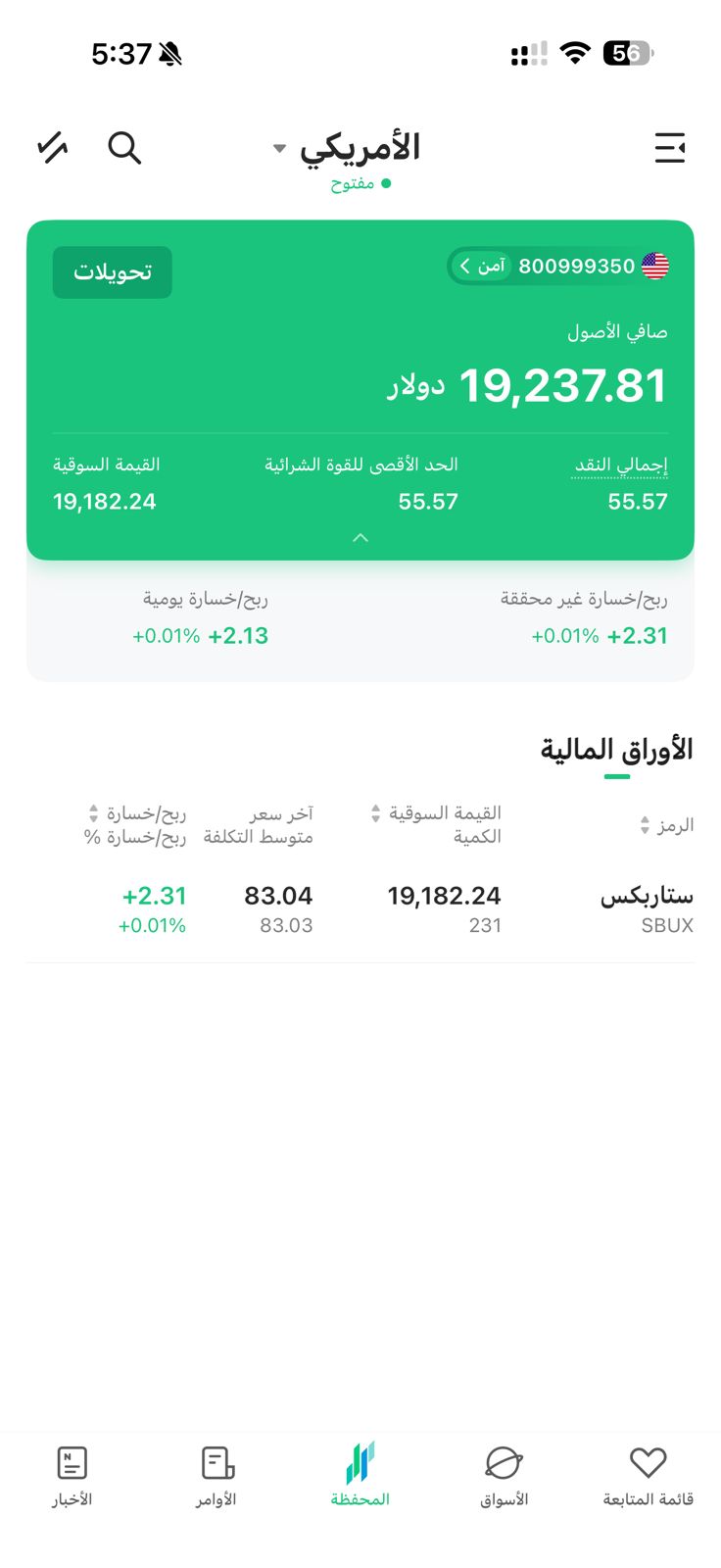Tap the underlined إجمالي النقد label
This screenshot has height=1568, width=721.
[x=621, y=465]
